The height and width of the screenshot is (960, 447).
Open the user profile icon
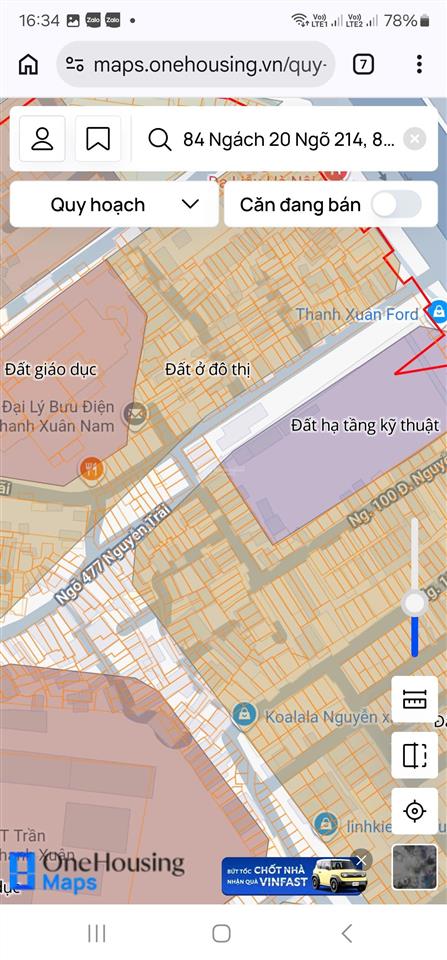pyautogui.click(x=42, y=139)
